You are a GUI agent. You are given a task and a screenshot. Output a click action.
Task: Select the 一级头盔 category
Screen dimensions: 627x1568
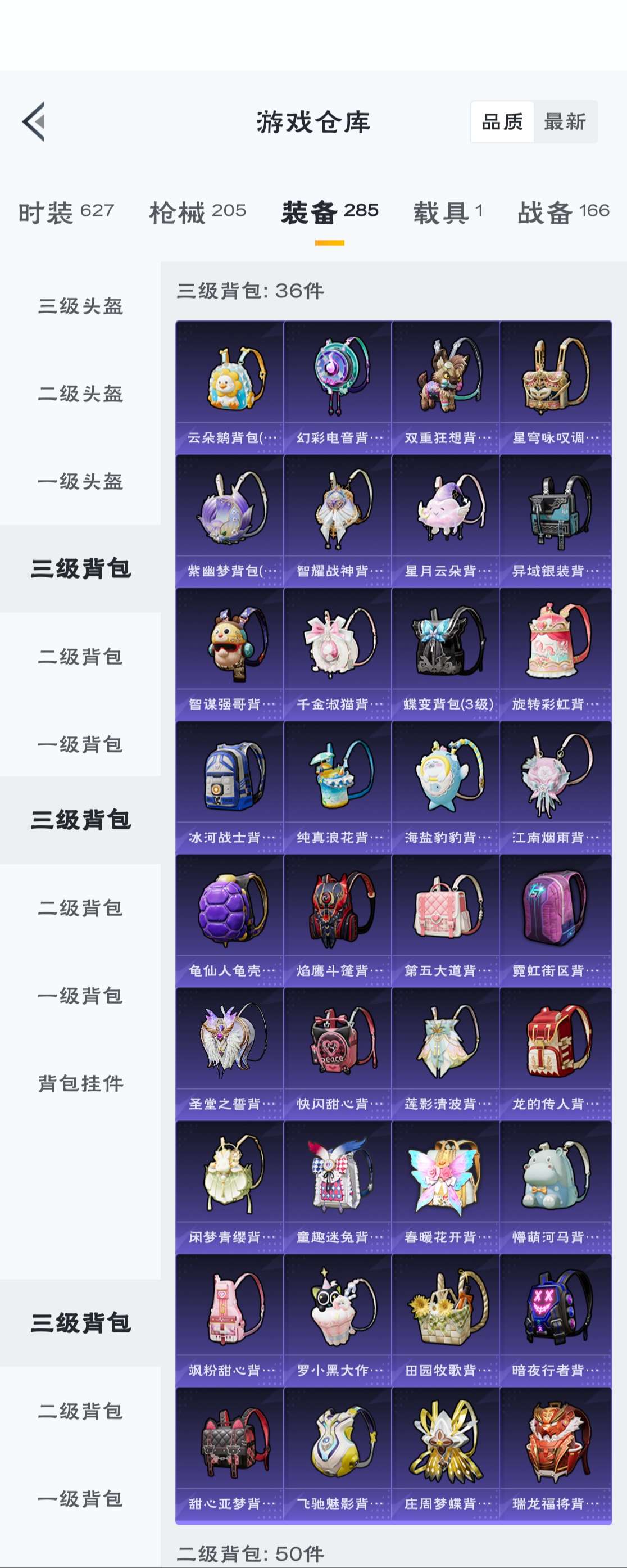(80, 481)
